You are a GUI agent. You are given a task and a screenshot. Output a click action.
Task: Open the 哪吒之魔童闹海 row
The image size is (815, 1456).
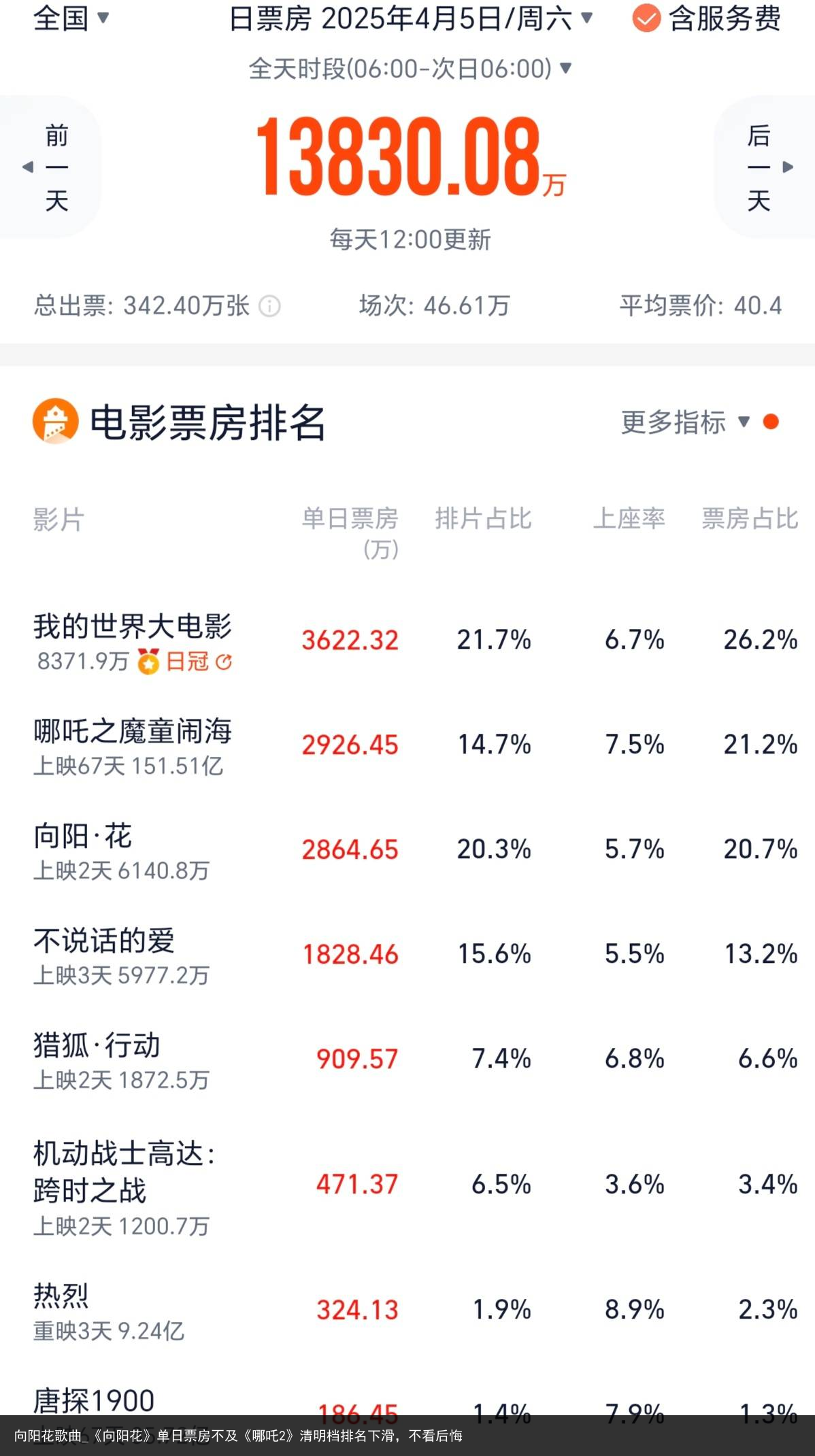pyautogui.click(x=407, y=745)
